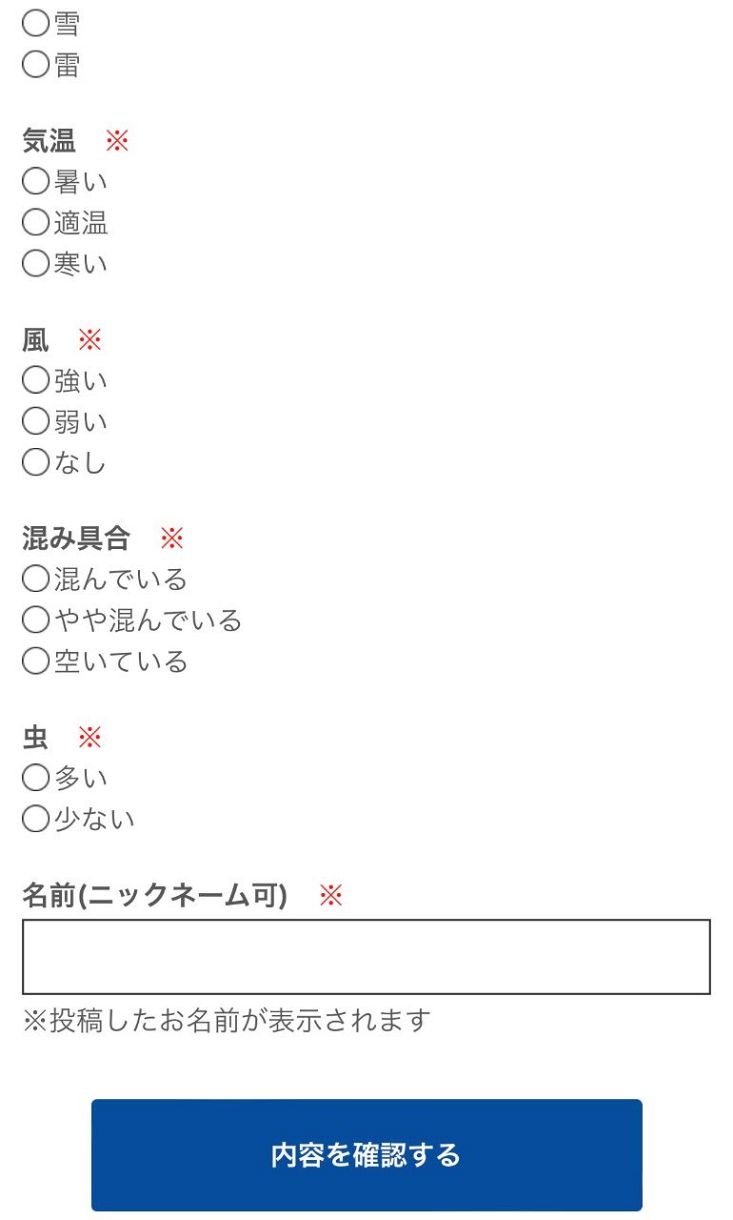Select 弱い for wind
Screen dimensions: 733x1220
36,422
